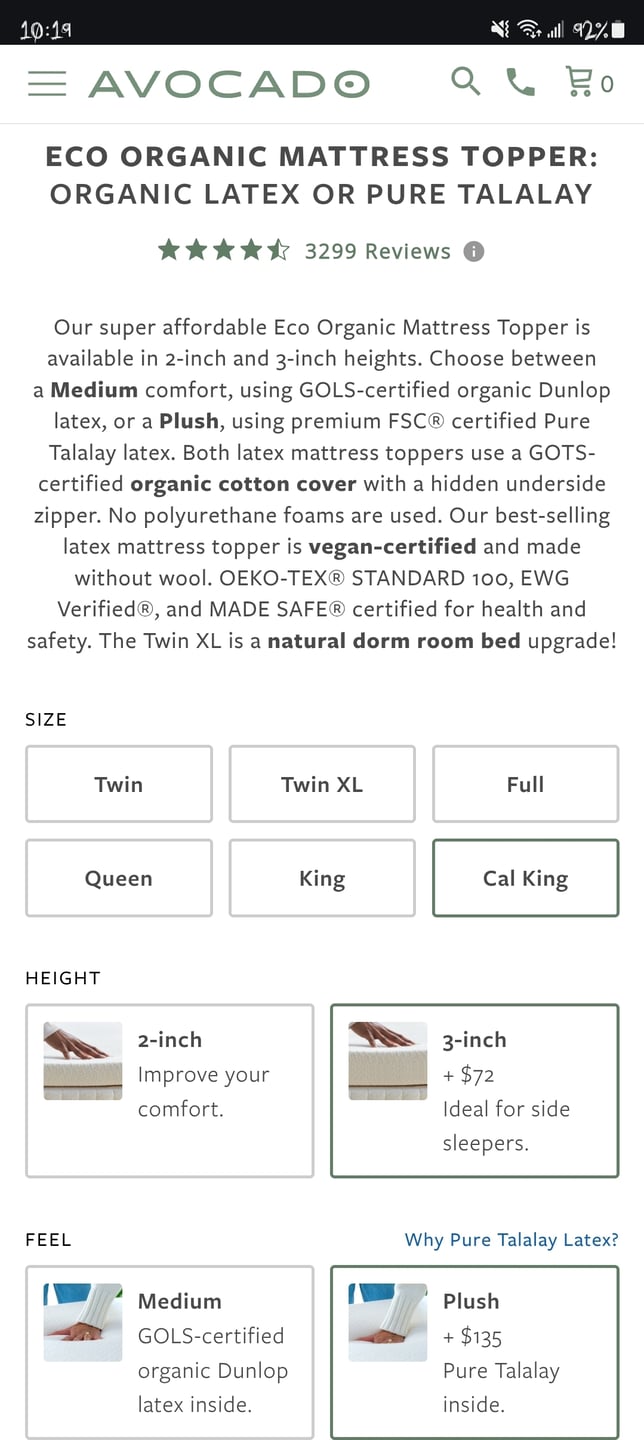
Task: Select the Plush feel option
Action: pos(475,1352)
